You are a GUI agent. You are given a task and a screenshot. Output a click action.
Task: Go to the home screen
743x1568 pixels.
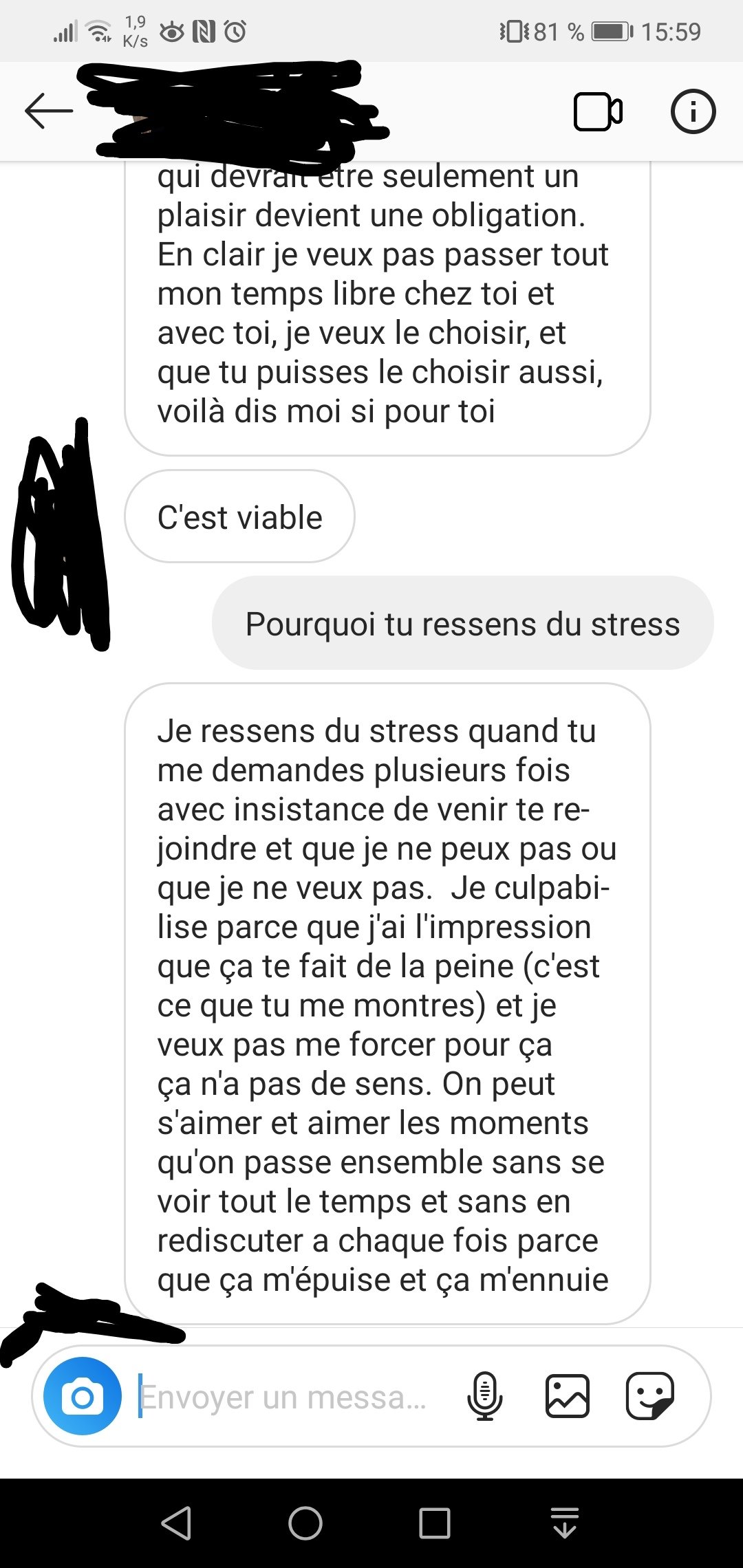tap(305, 1523)
